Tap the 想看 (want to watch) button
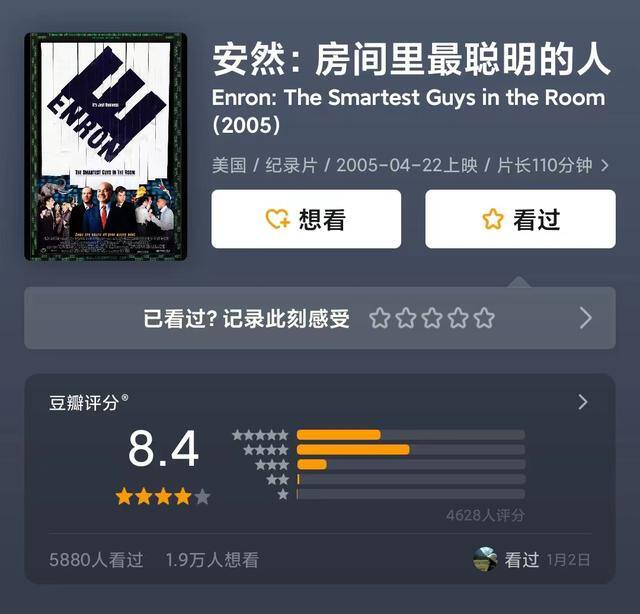Screen dimensions: 640x614 [x=306, y=219]
